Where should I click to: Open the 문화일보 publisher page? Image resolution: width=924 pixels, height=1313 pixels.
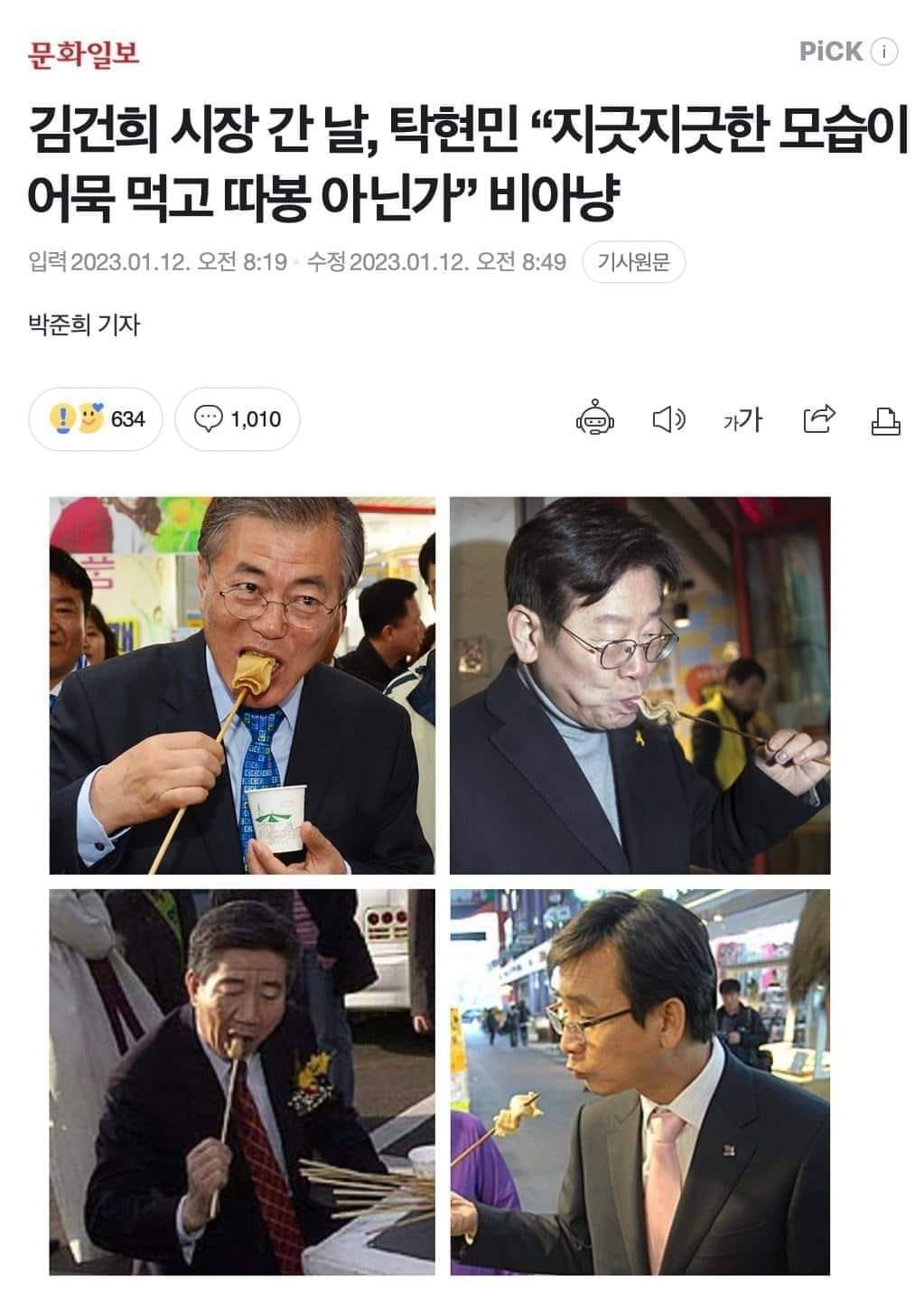click(83, 52)
